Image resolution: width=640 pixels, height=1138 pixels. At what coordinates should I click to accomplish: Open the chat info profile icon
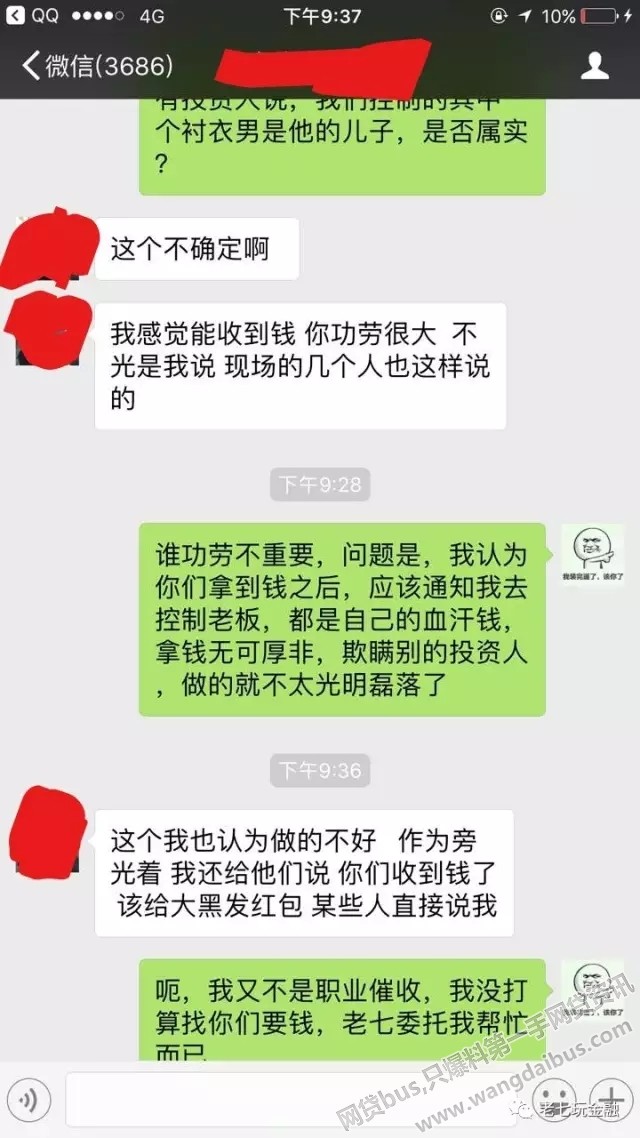click(x=595, y=66)
